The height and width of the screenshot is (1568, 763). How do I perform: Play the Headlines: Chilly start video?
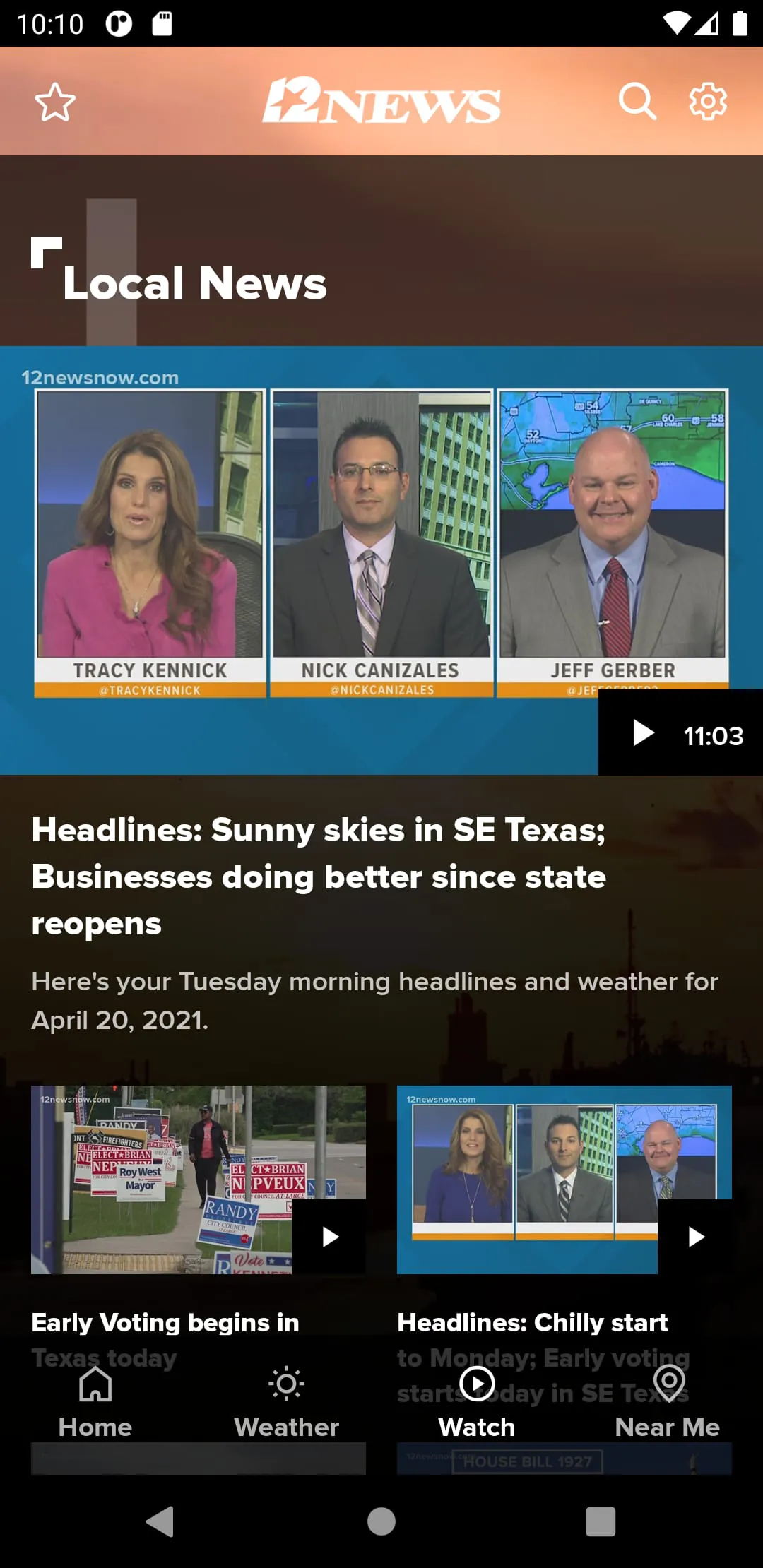(x=697, y=1237)
